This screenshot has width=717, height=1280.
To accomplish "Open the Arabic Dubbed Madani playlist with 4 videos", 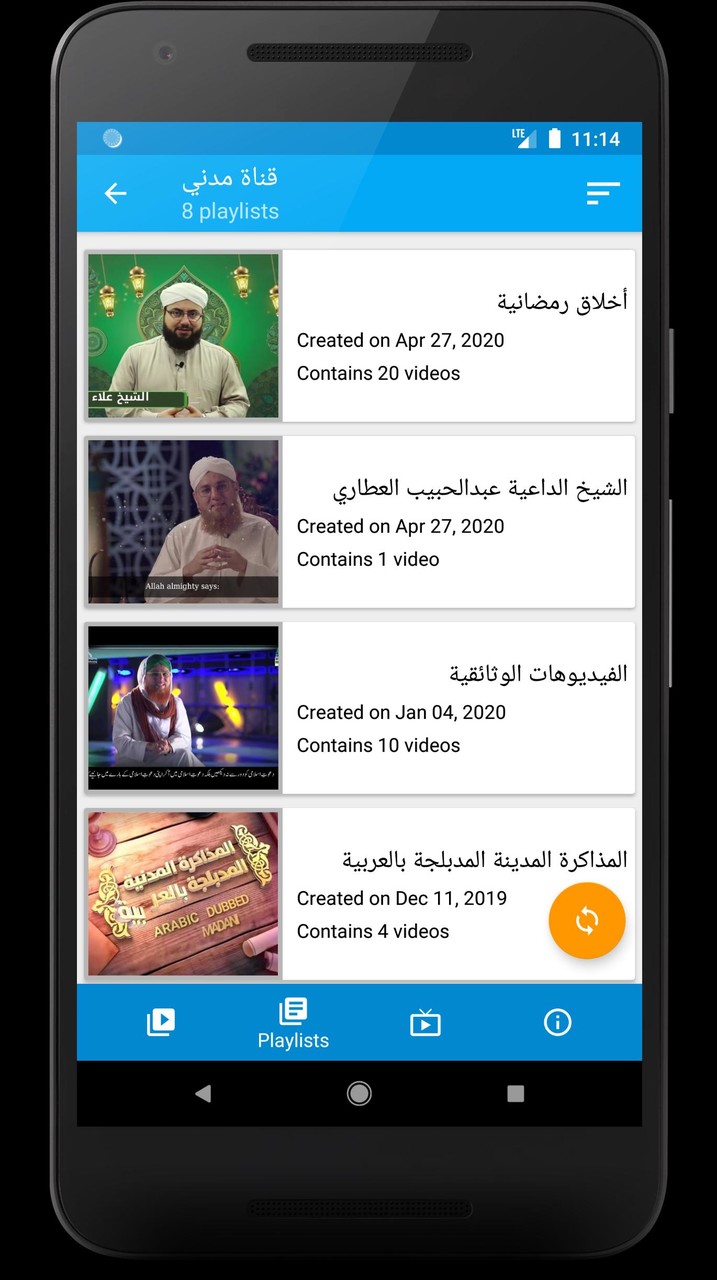I will [359, 894].
